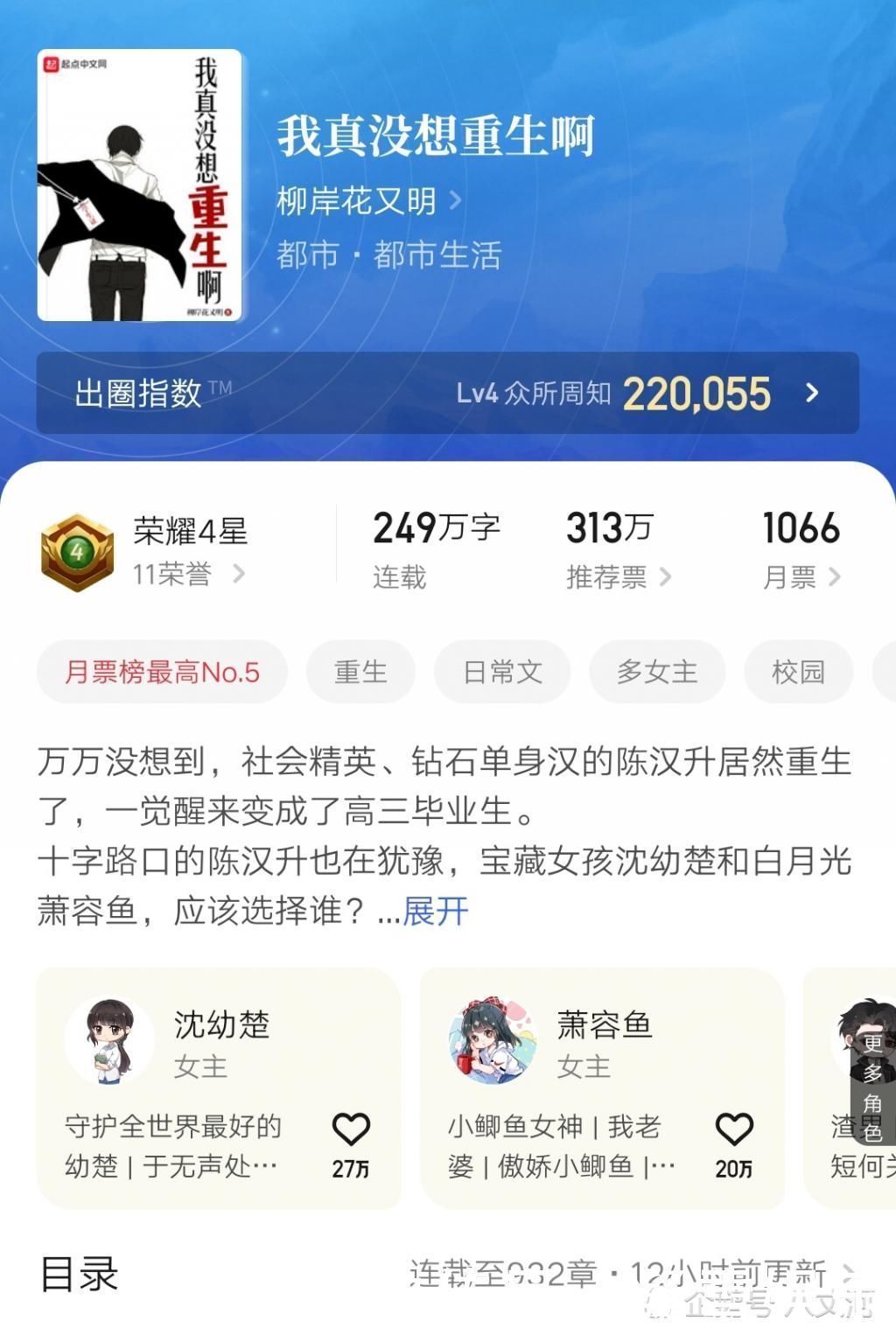Viewport: 896px width, 1335px height.
Task: Browse the 多女主 tag
Action: (x=654, y=671)
